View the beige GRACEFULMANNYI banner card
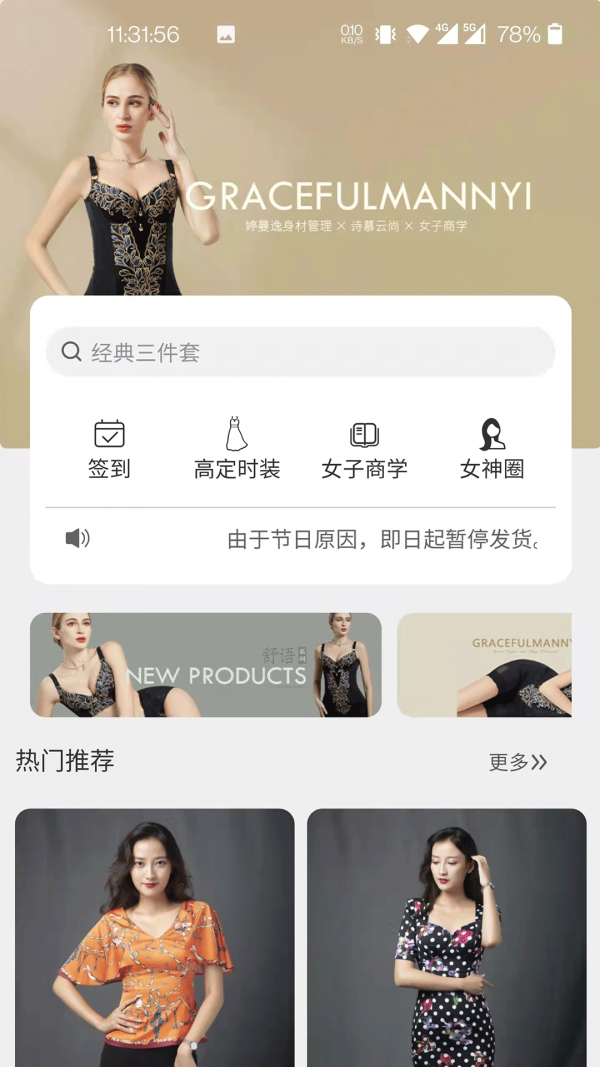The width and height of the screenshot is (600, 1067). point(485,665)
